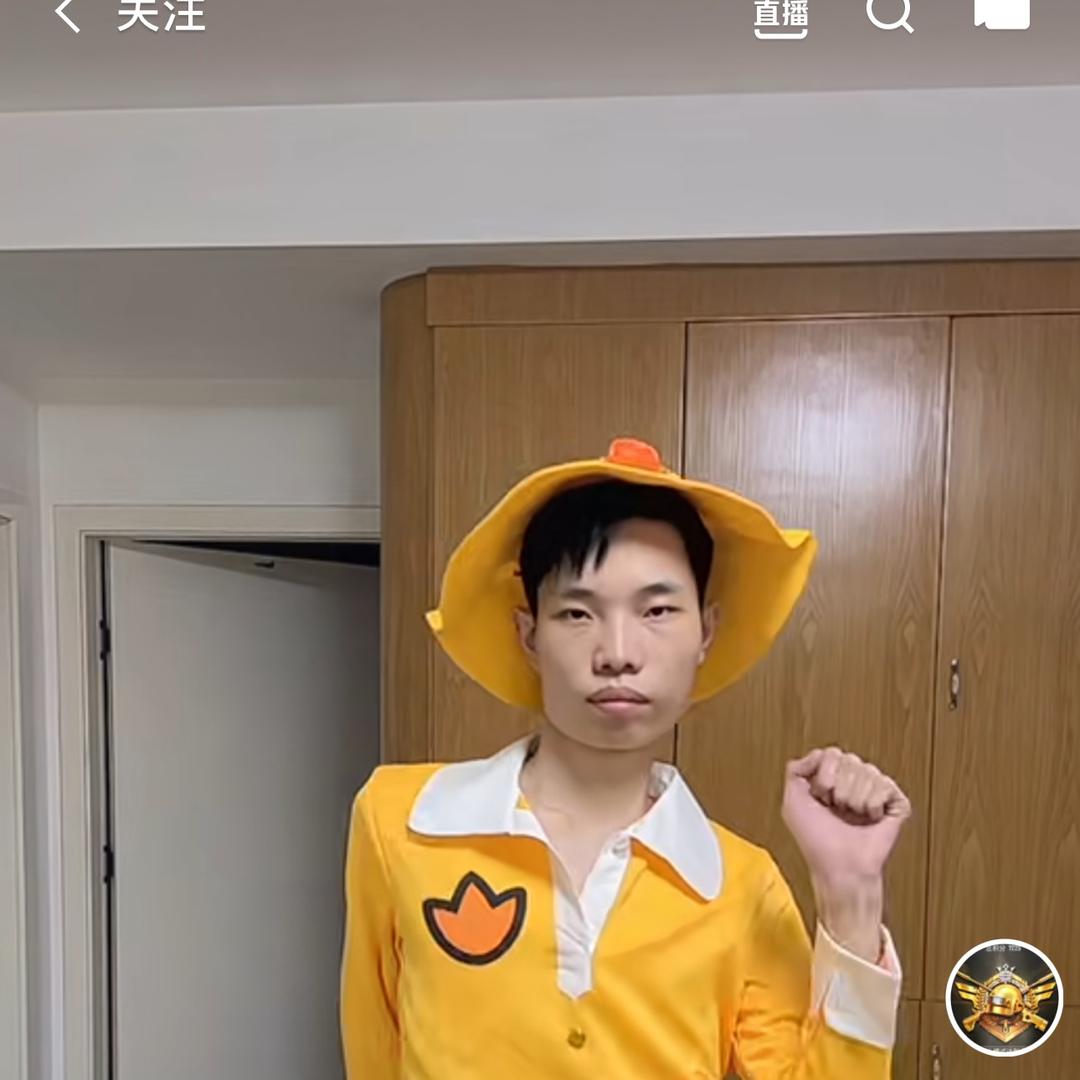1080x1080 pixels.
Task: Open the round golden helmet badge
Action: (x=1004, y=998)
